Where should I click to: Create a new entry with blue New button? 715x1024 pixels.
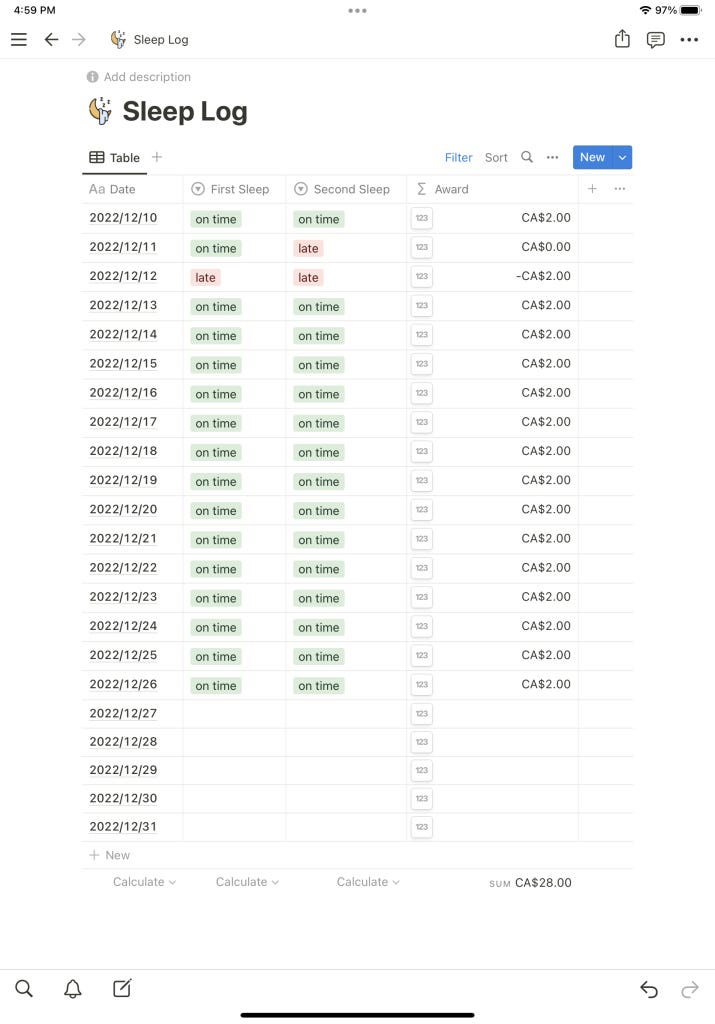tap(592, 157)
